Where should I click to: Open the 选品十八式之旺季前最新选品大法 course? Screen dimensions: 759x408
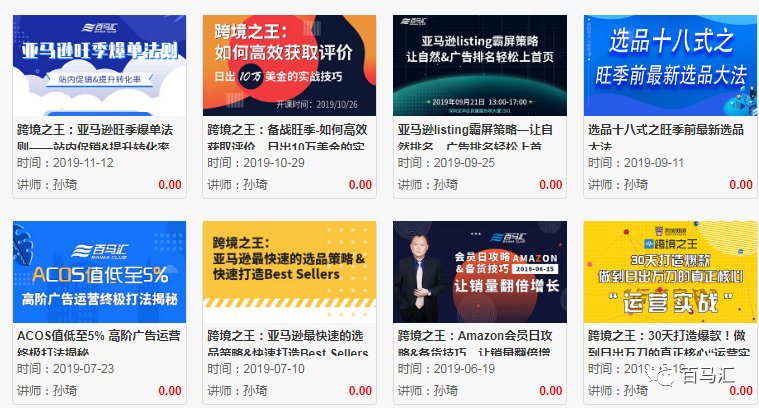669,66
